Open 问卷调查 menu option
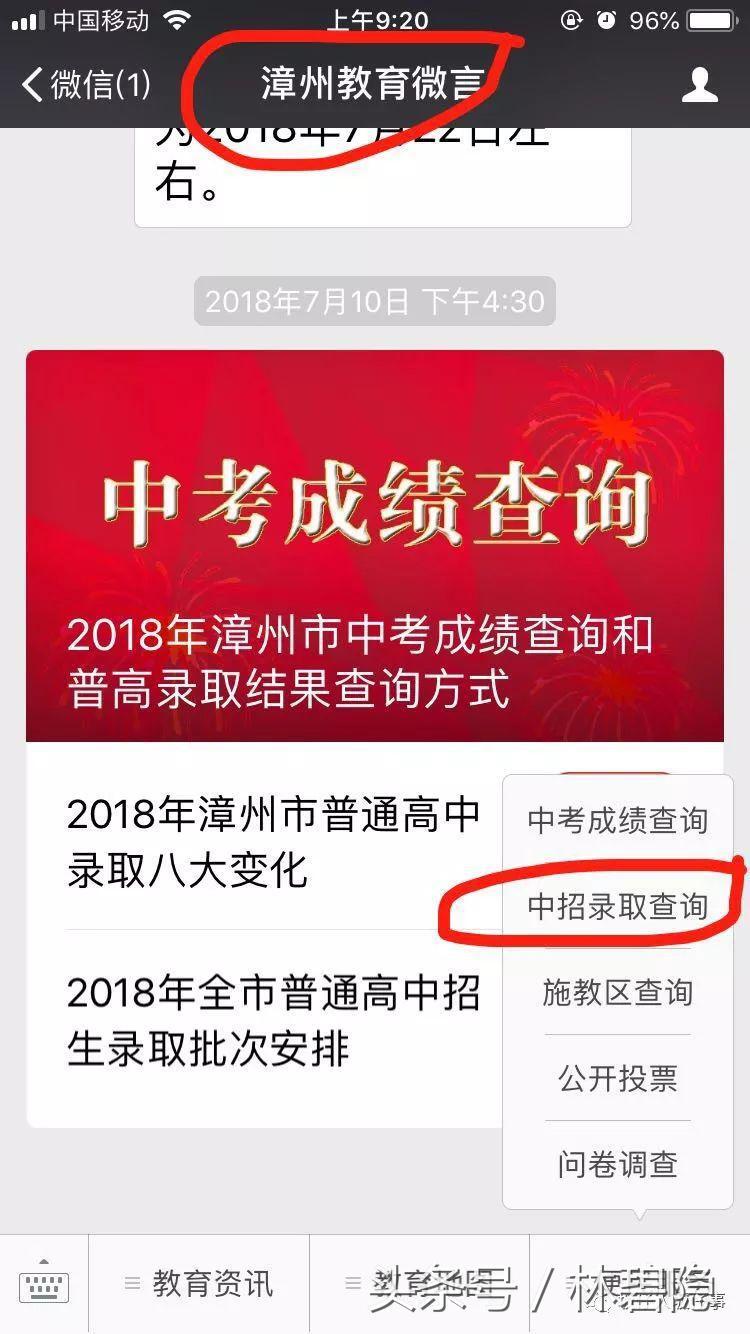 (x=618, y=1164)
